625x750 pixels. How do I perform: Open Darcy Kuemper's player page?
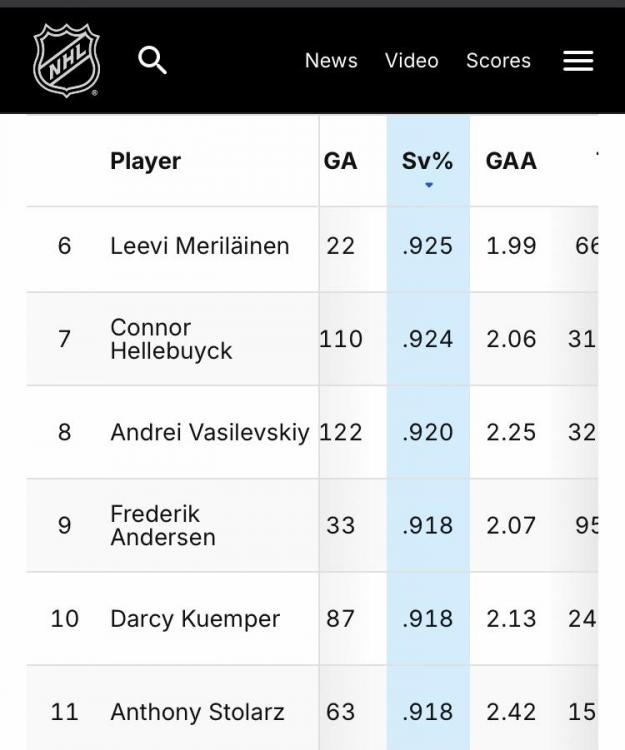click(195, 619)
